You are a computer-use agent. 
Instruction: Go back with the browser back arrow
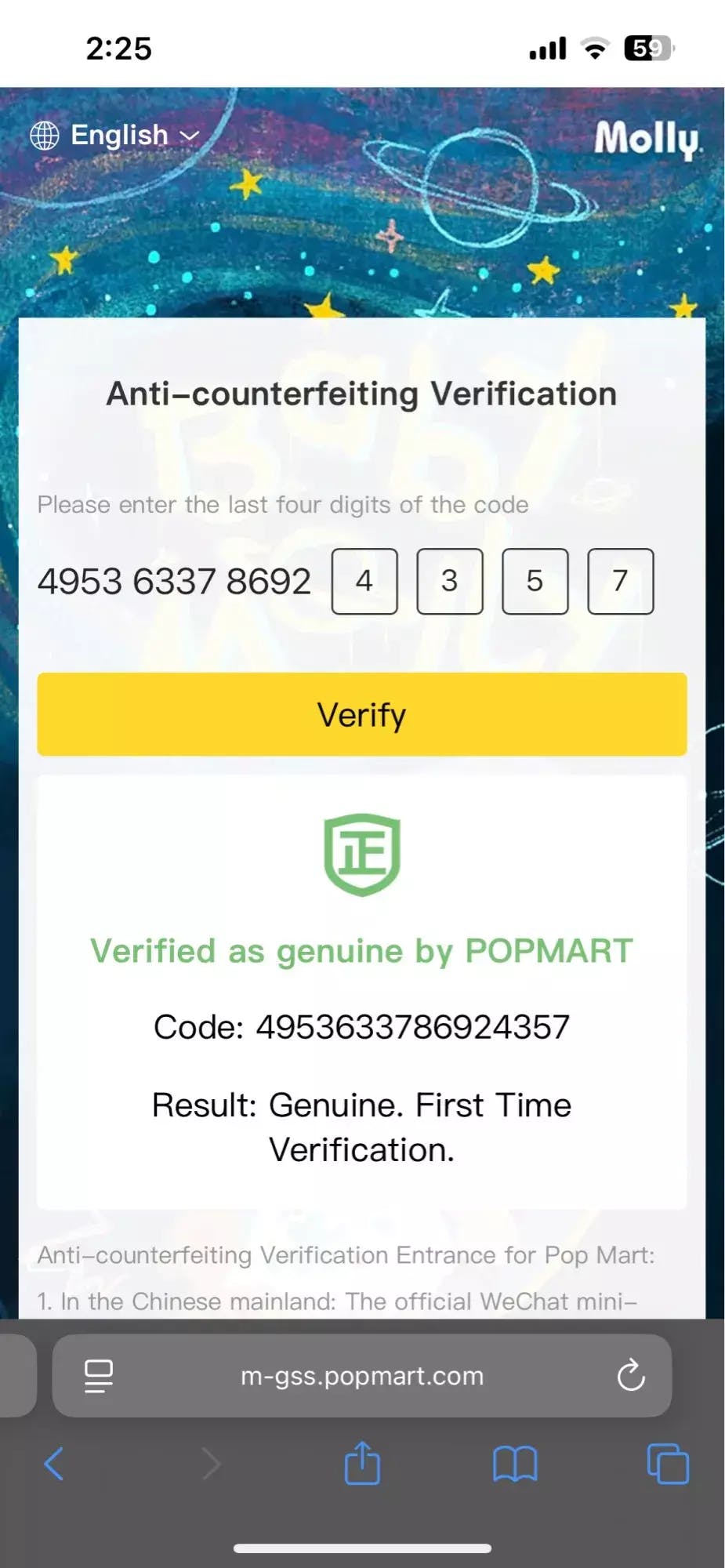(53, 1464)
